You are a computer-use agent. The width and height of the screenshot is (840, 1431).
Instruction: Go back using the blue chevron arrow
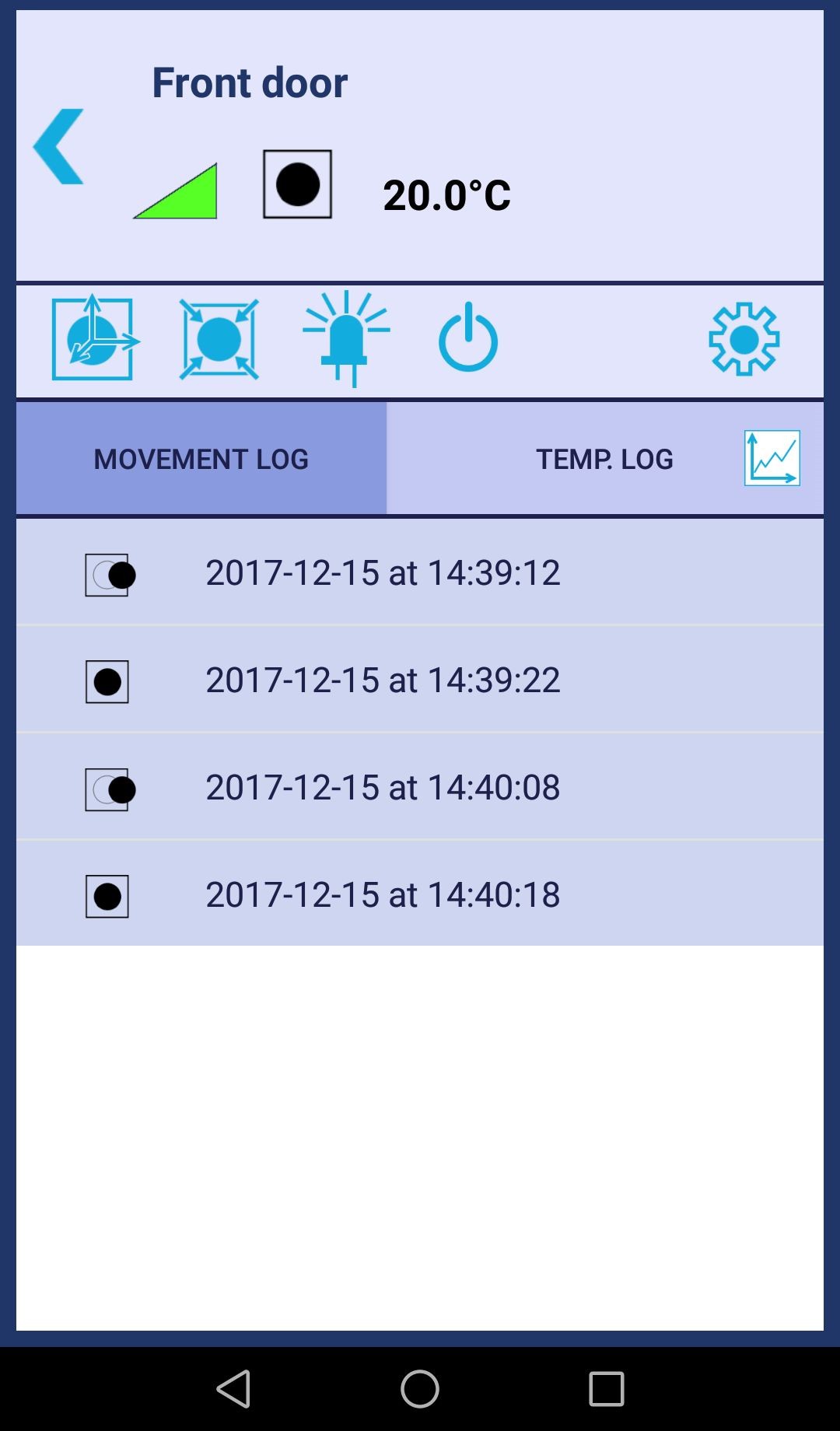58,146
